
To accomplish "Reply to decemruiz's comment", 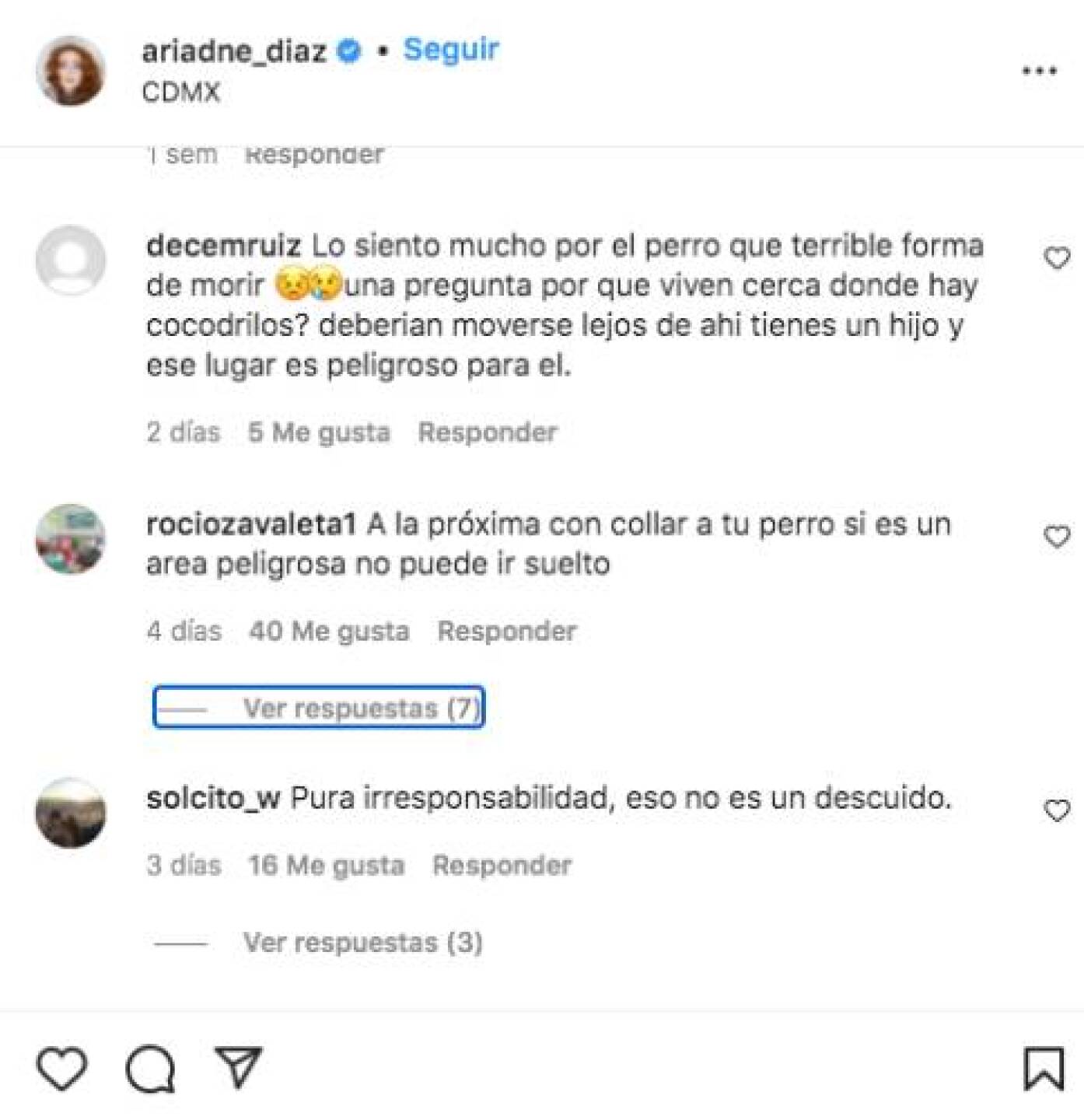I will [488, 432].
